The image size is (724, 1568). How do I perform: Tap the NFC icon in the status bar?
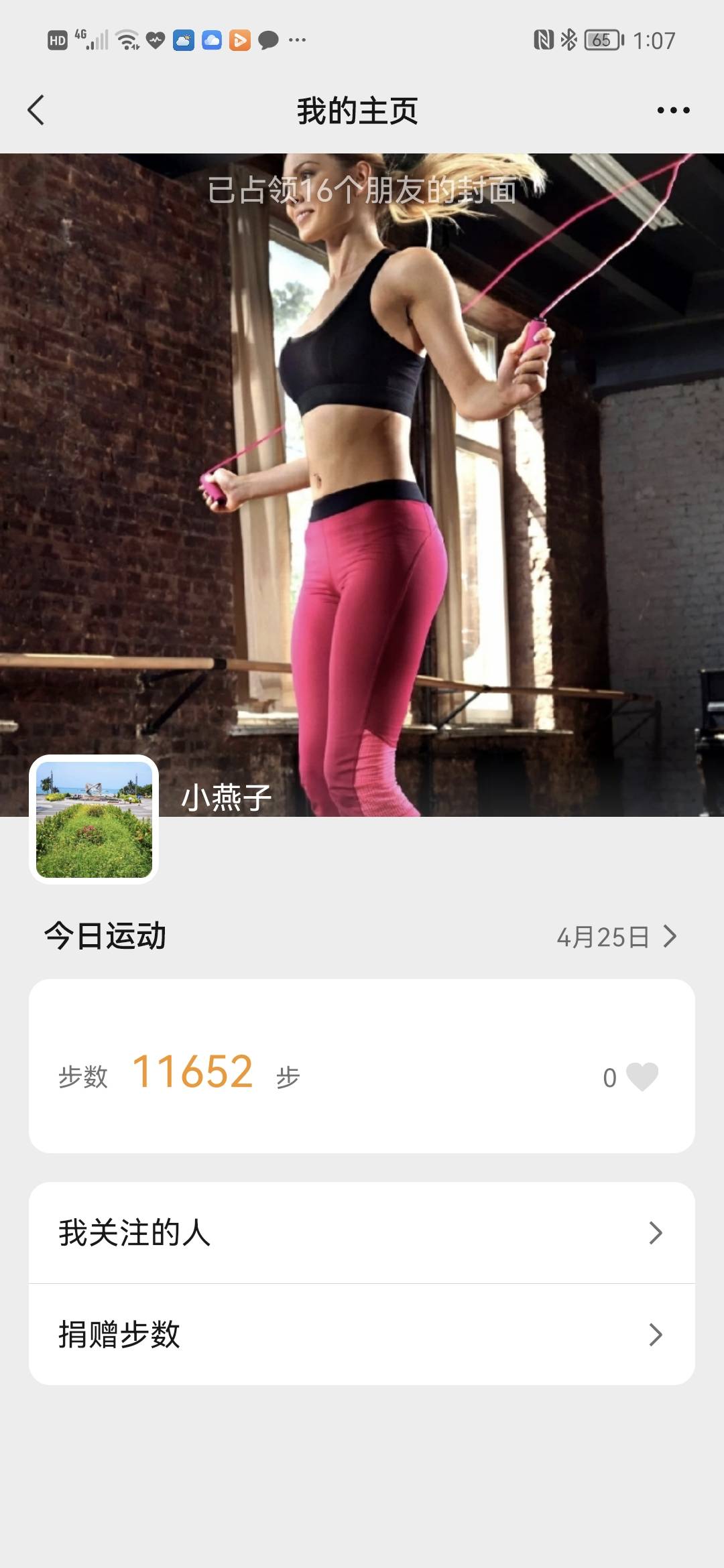[x=544, y=40]
